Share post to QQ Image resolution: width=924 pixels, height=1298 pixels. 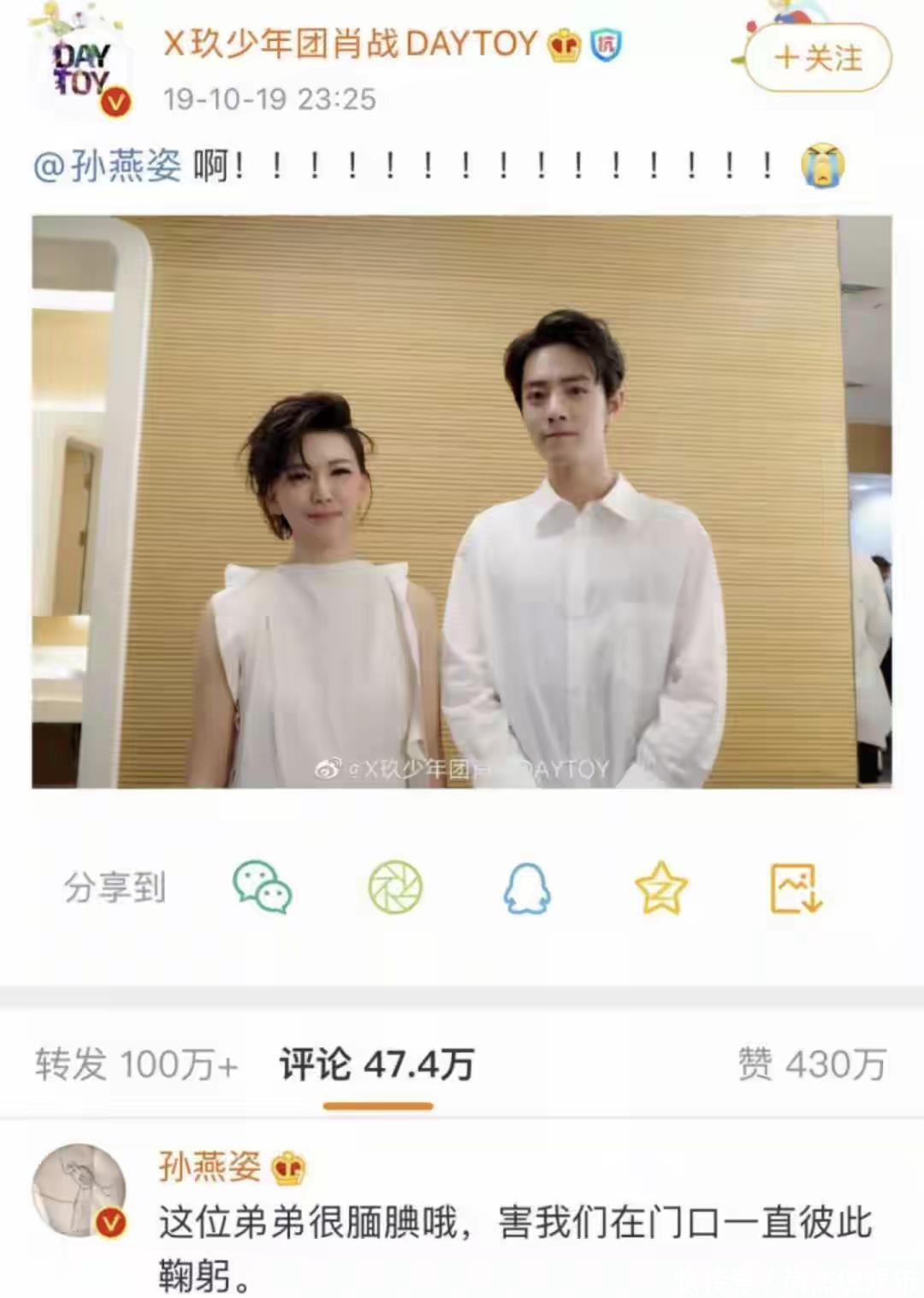[526, 887]
